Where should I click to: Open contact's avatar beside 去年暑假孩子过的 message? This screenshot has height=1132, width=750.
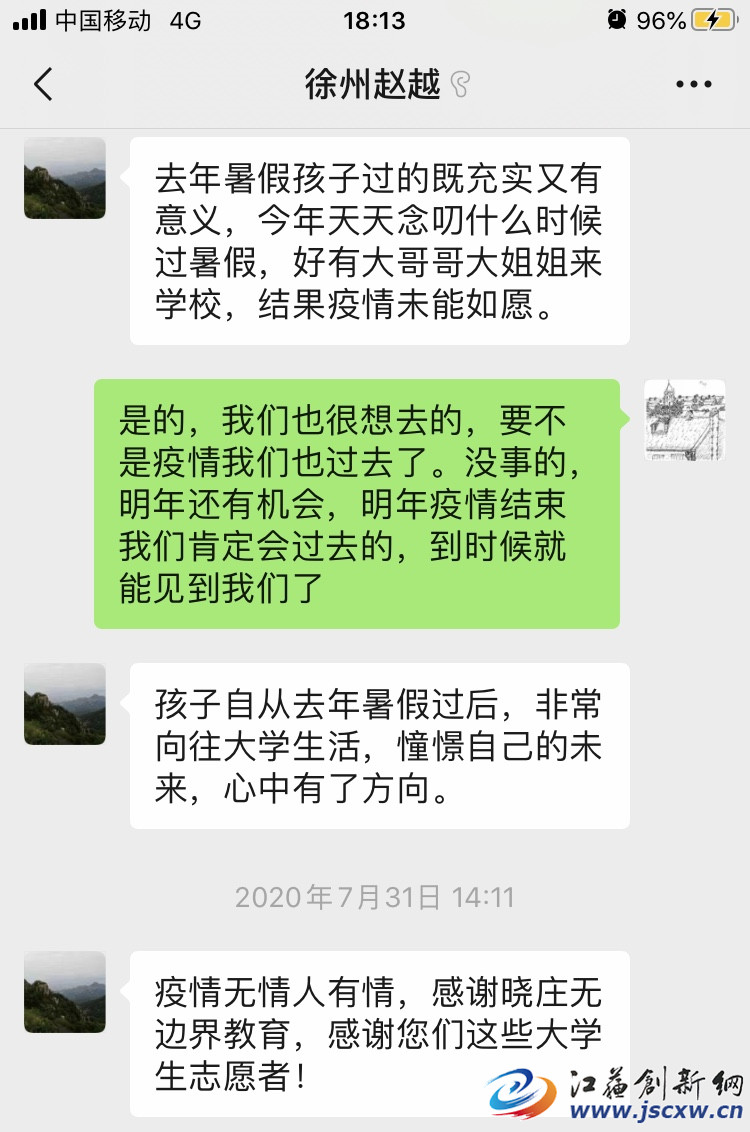tap(65, 178)
